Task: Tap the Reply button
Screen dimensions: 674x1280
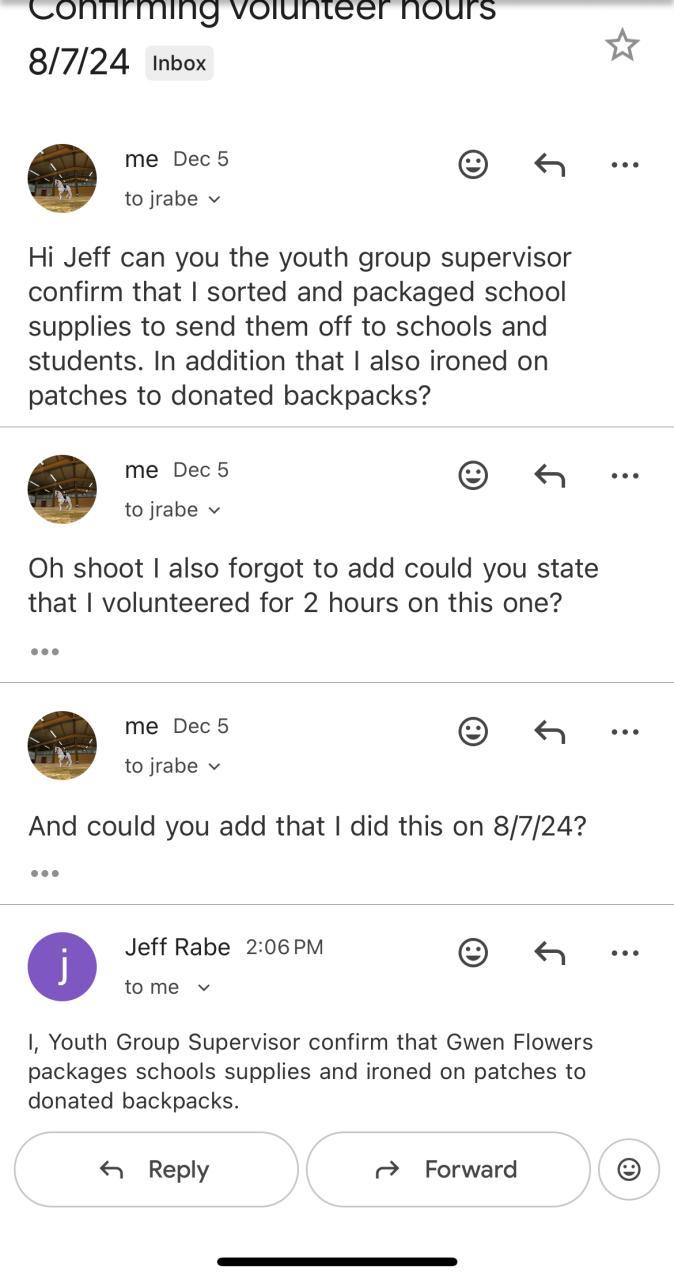Action: coord(156,1169)
